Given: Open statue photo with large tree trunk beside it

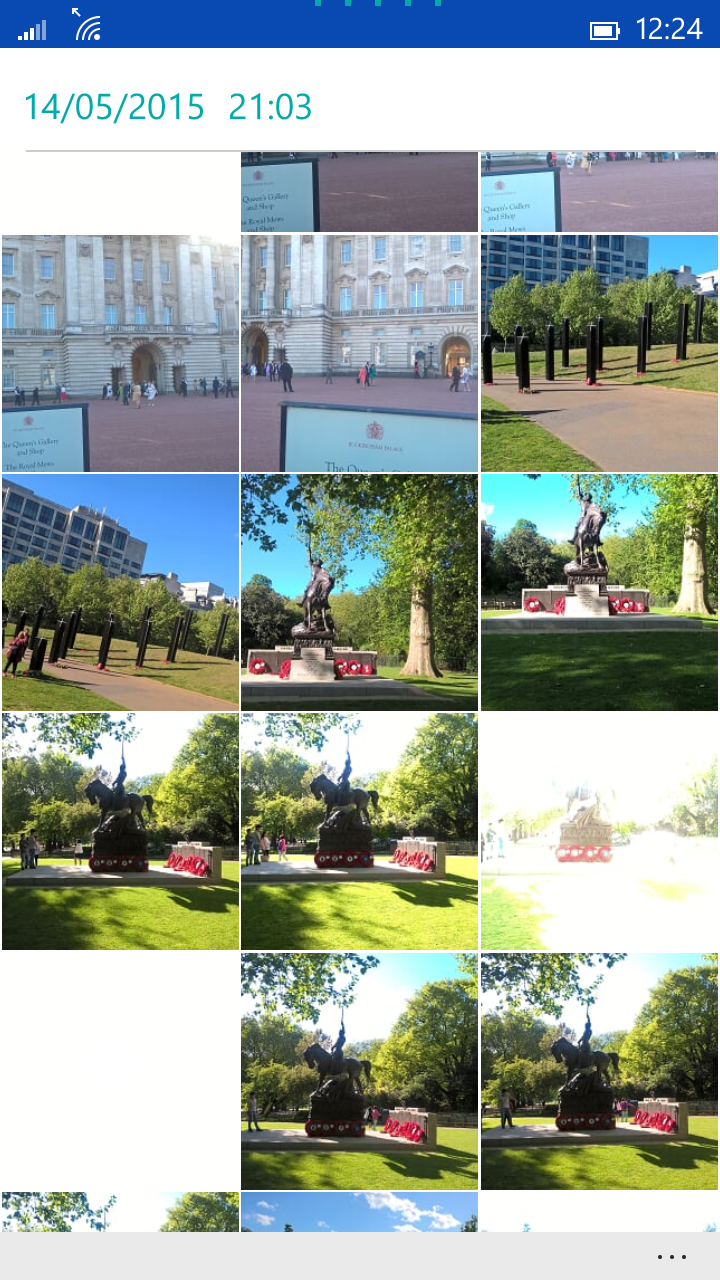Looking at the screenshot, I should (359, 592).
